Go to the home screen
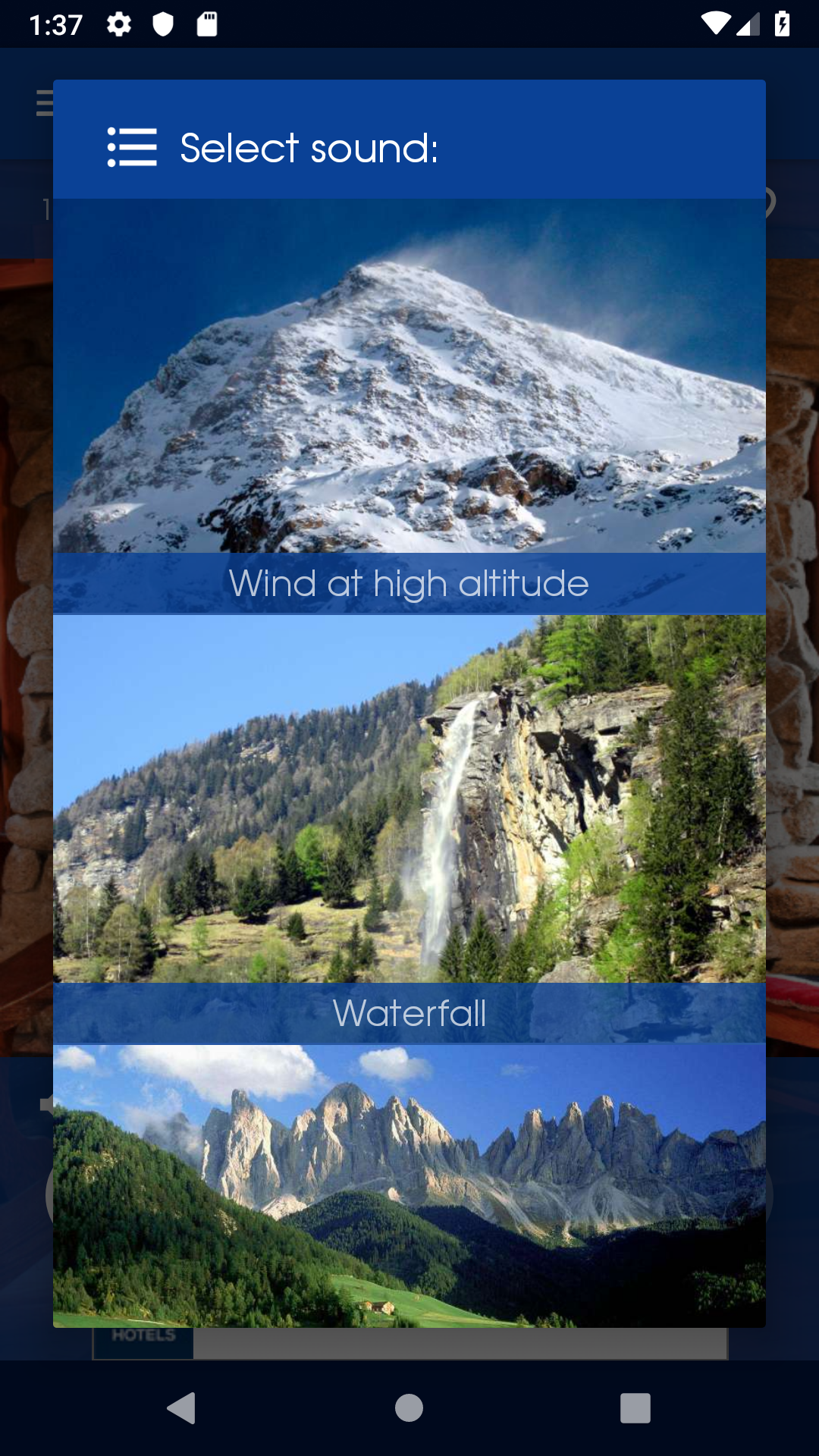 point(409,1408)
